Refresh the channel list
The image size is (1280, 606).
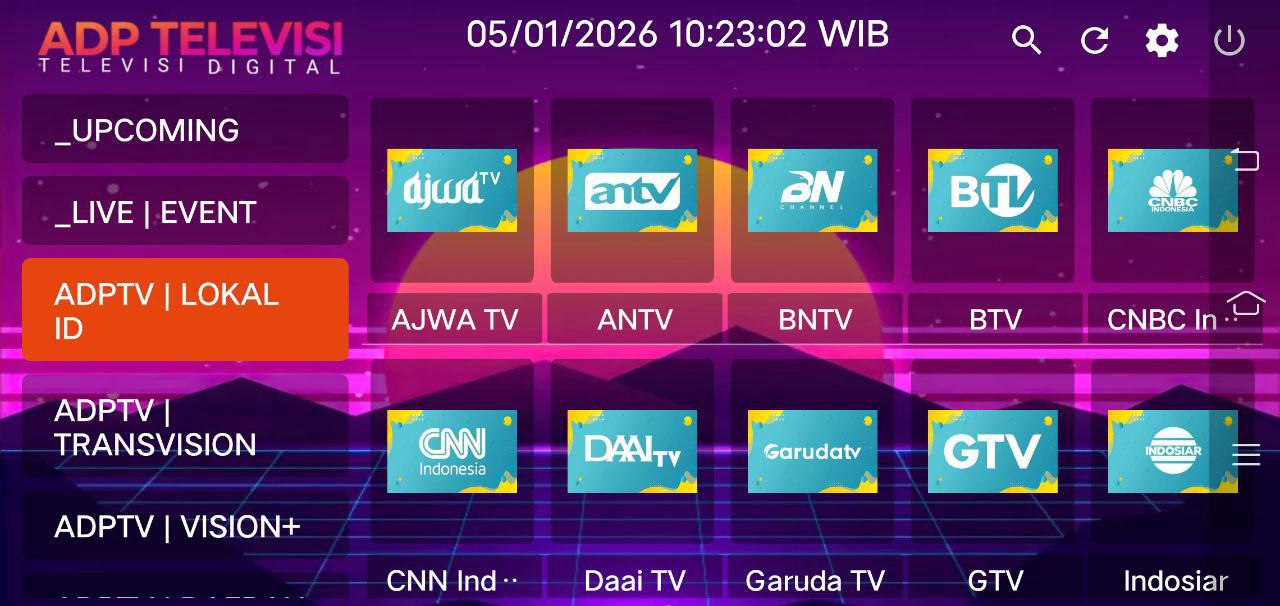point(1095,40)
